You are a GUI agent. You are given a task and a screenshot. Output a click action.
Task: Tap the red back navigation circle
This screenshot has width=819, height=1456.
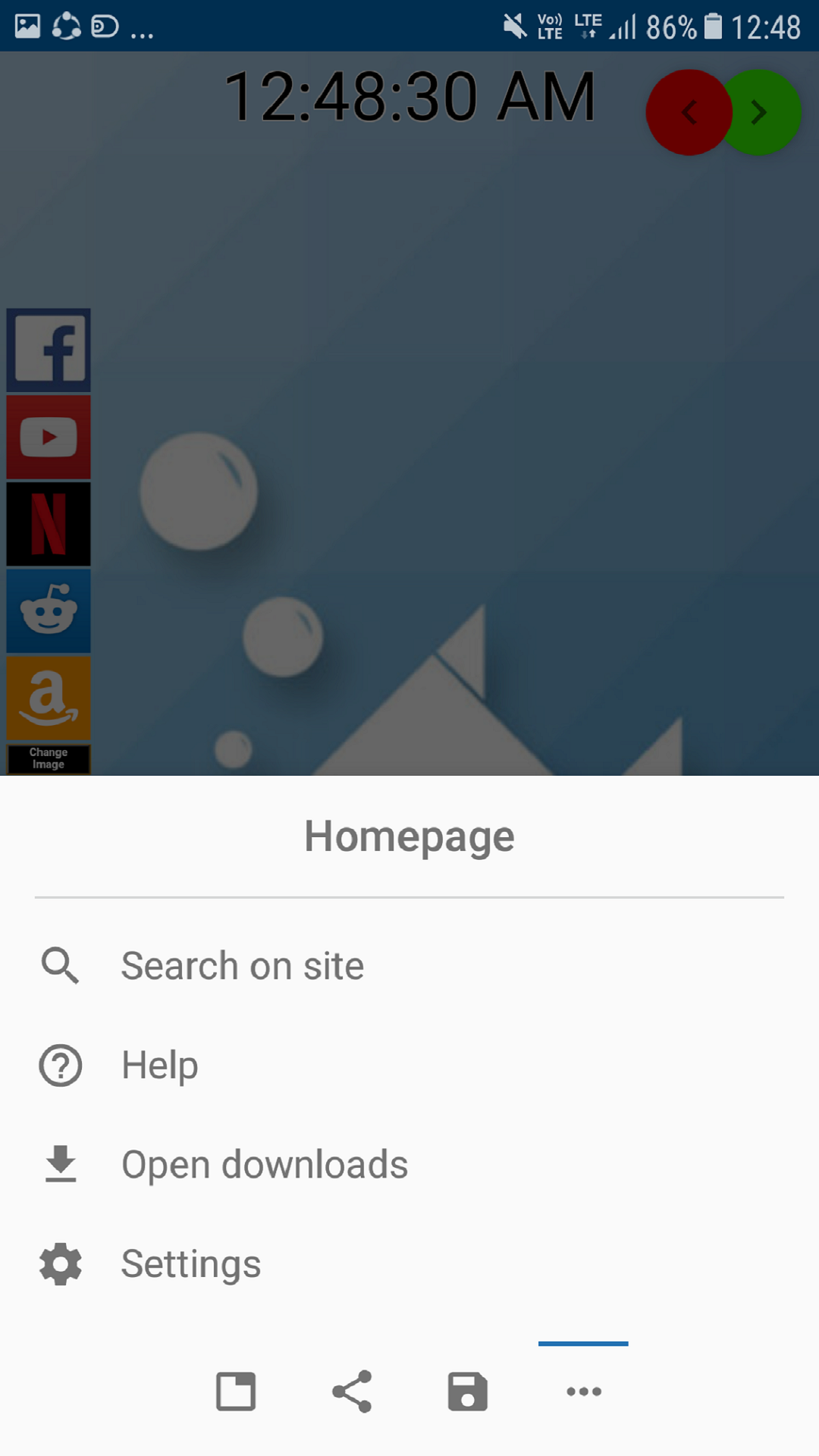coord(689,112)
